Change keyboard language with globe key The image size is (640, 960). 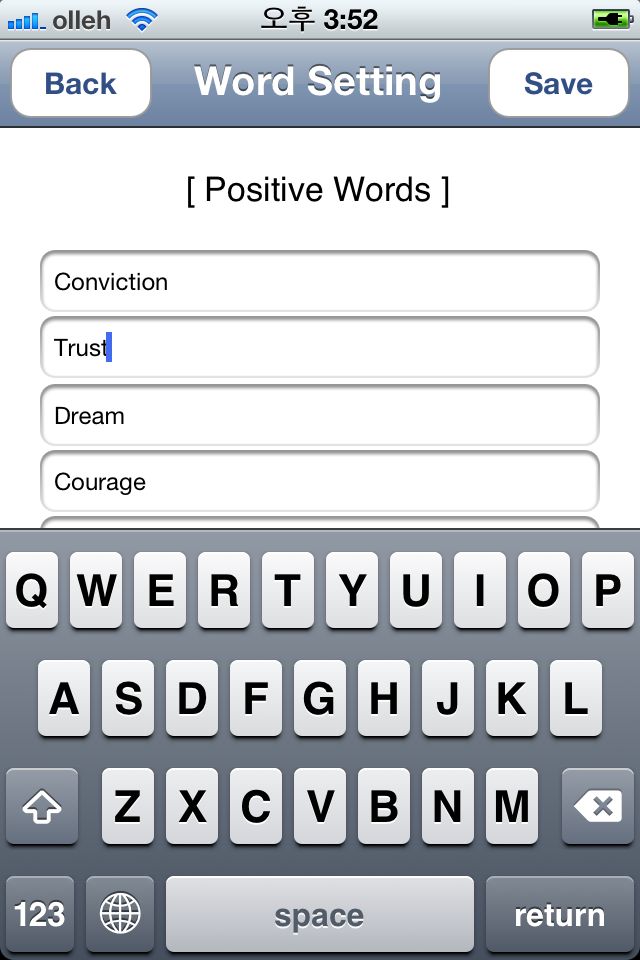click(120, 914)
